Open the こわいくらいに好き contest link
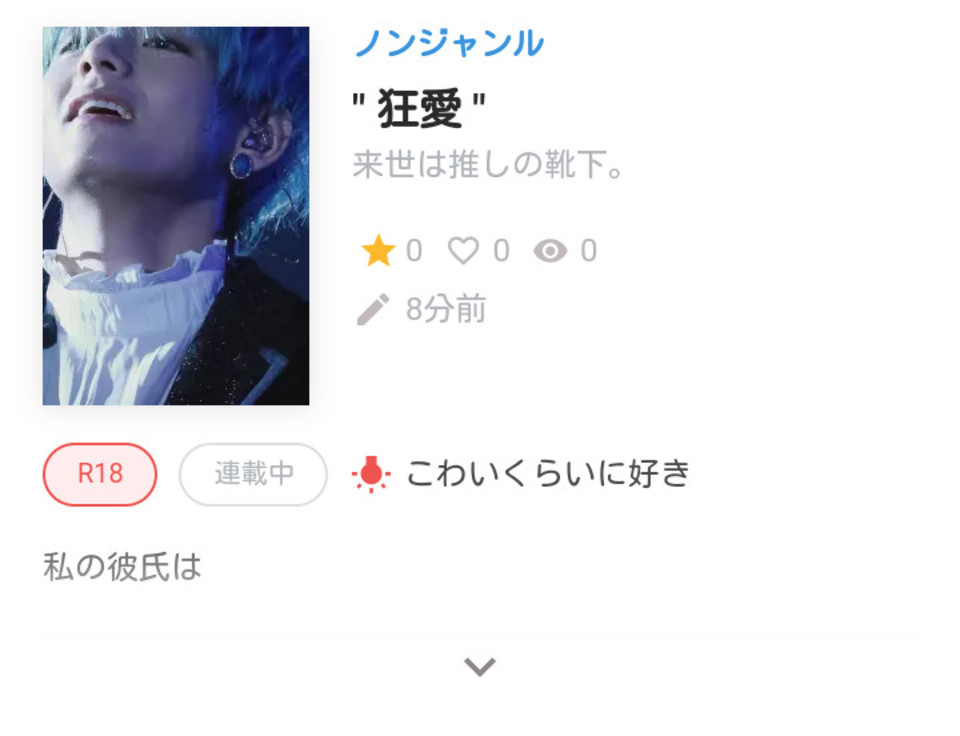This screenshot has width=960, height=736. click(547, 473)
